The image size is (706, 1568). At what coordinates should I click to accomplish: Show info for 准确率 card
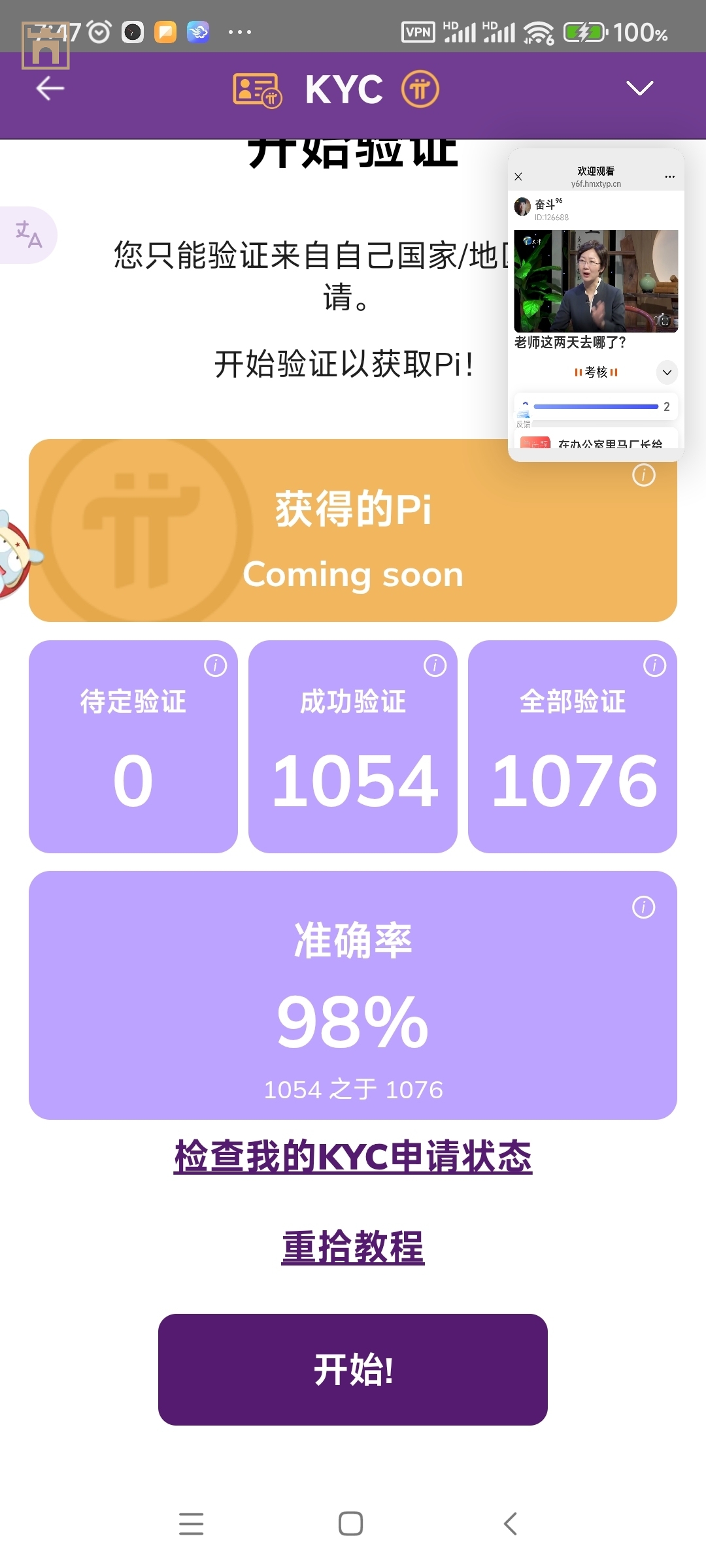[x=644, y=907]
